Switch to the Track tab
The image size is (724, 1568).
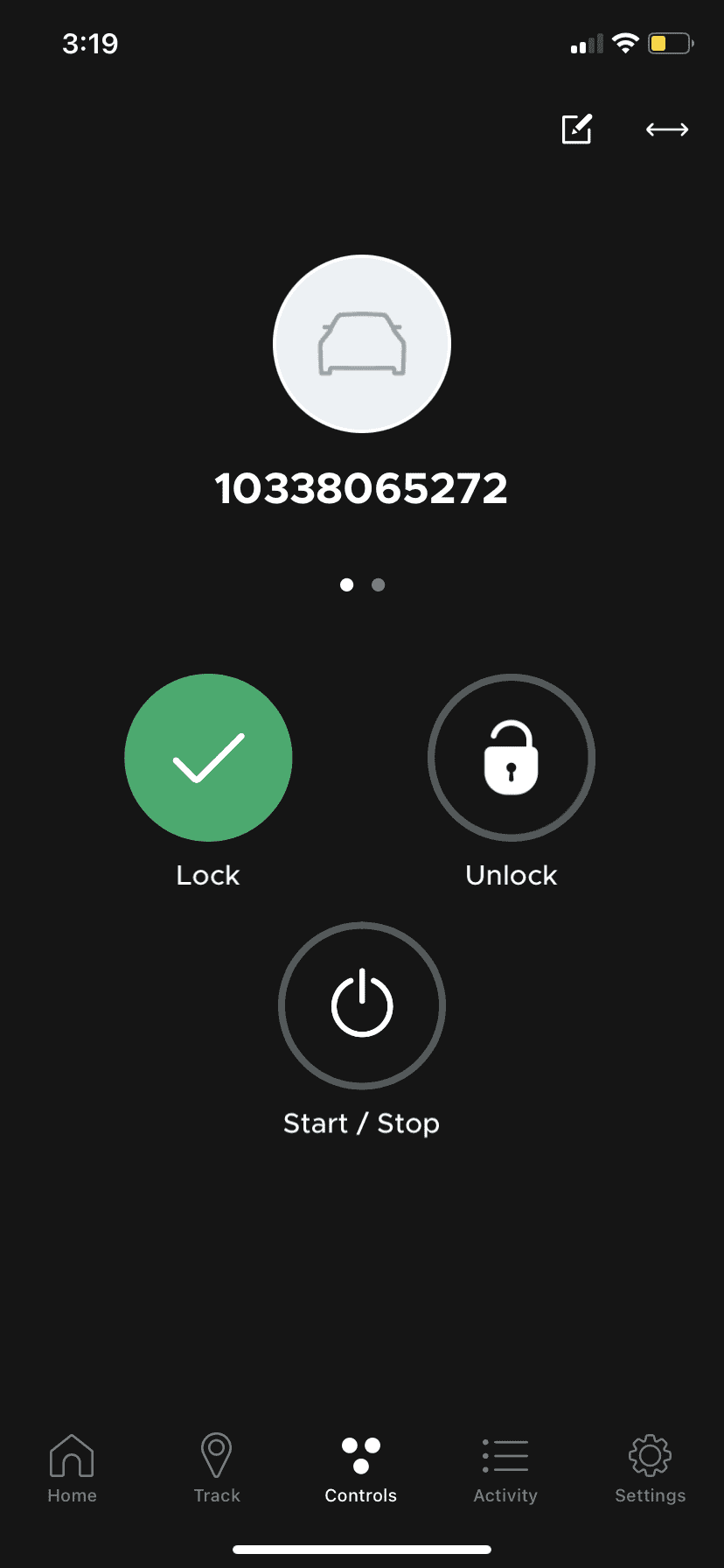point(217,1469)
